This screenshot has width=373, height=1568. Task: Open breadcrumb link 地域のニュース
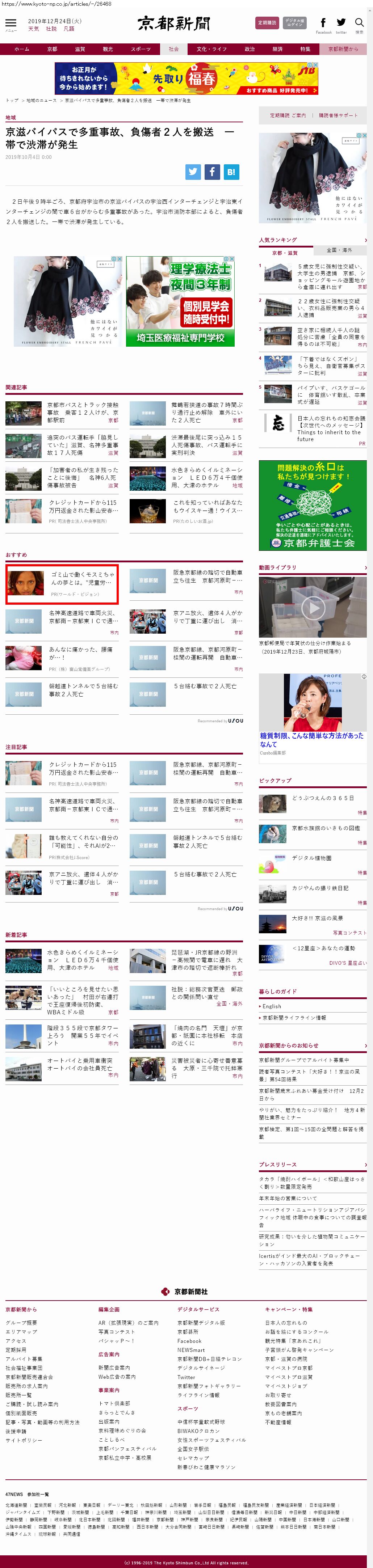(x=41, y=101)
